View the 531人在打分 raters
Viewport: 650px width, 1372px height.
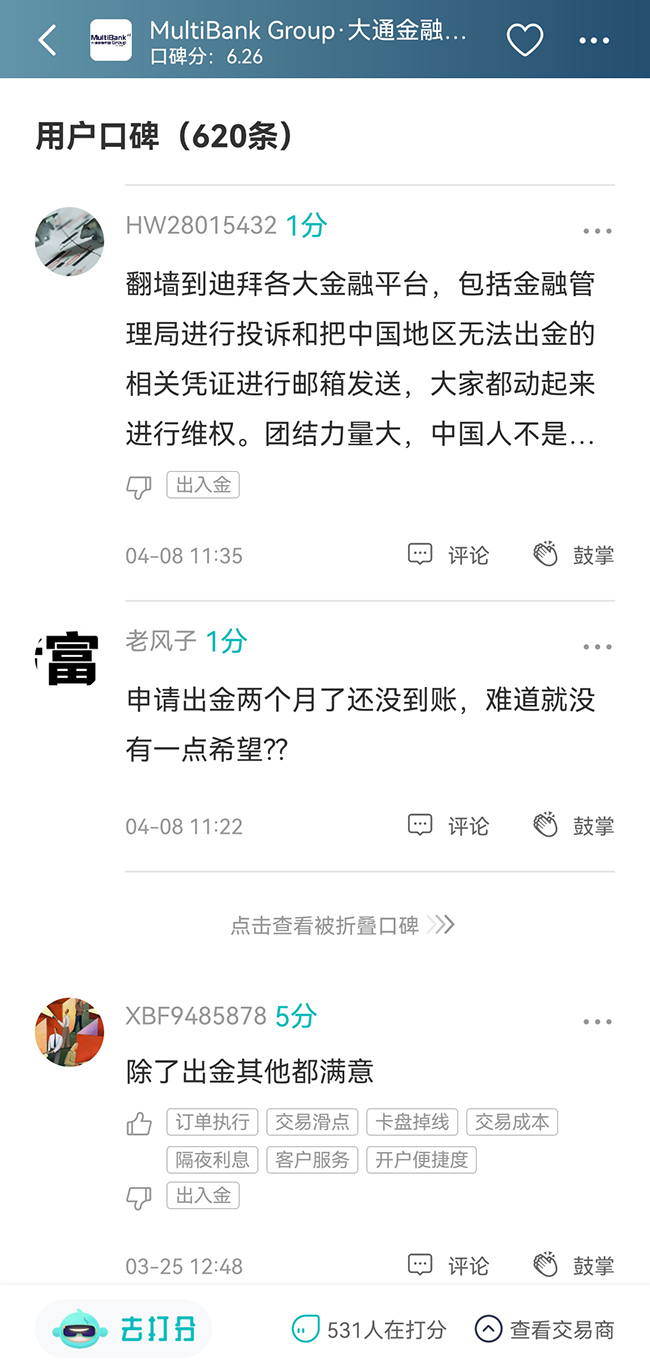(369, 1329)
